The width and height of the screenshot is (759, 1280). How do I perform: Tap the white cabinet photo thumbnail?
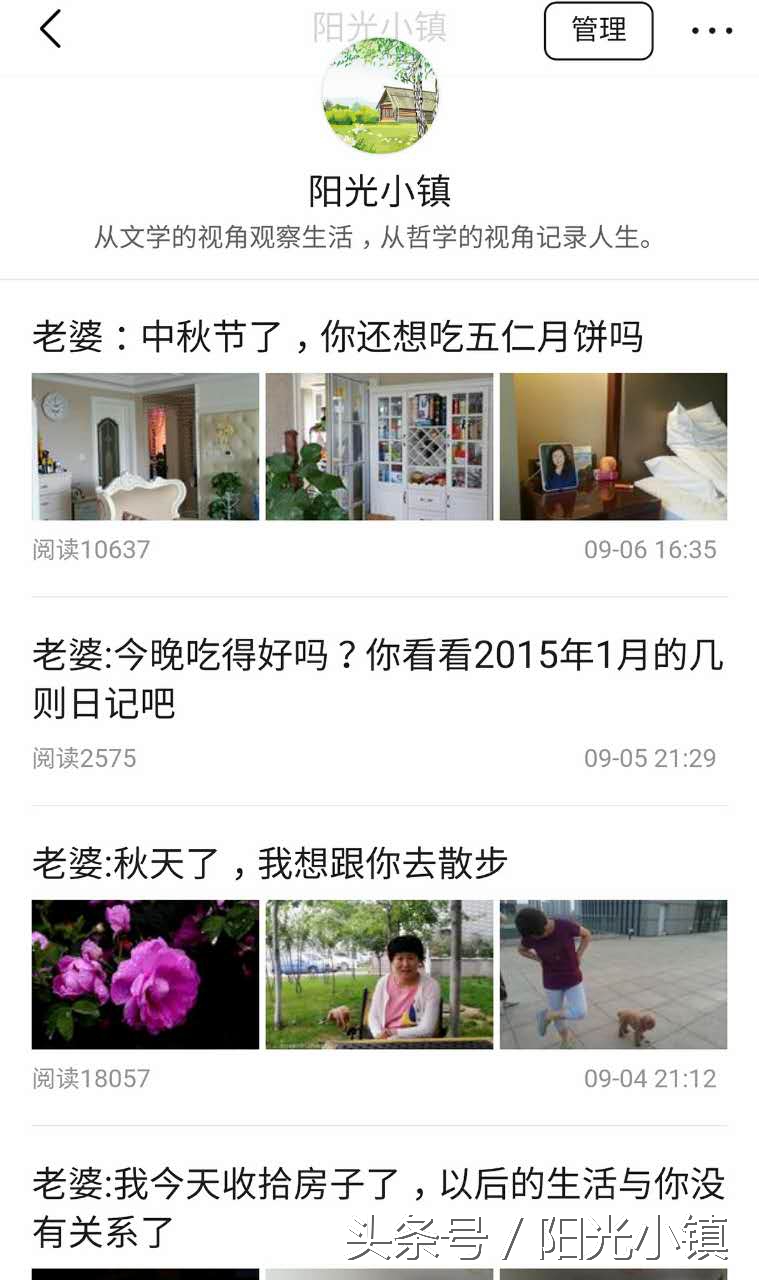click(x=379, y=446)
